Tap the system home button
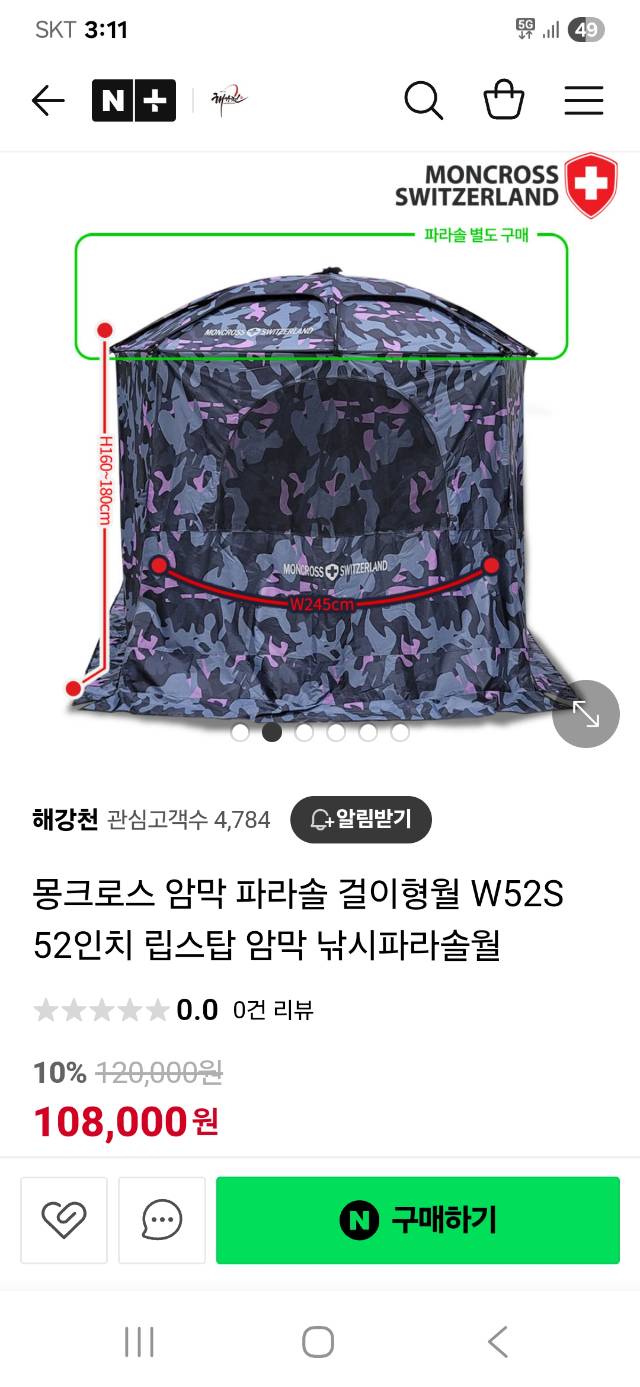Image resolution: width=640 pixels, height=1387 pixels. (318, 1342)
